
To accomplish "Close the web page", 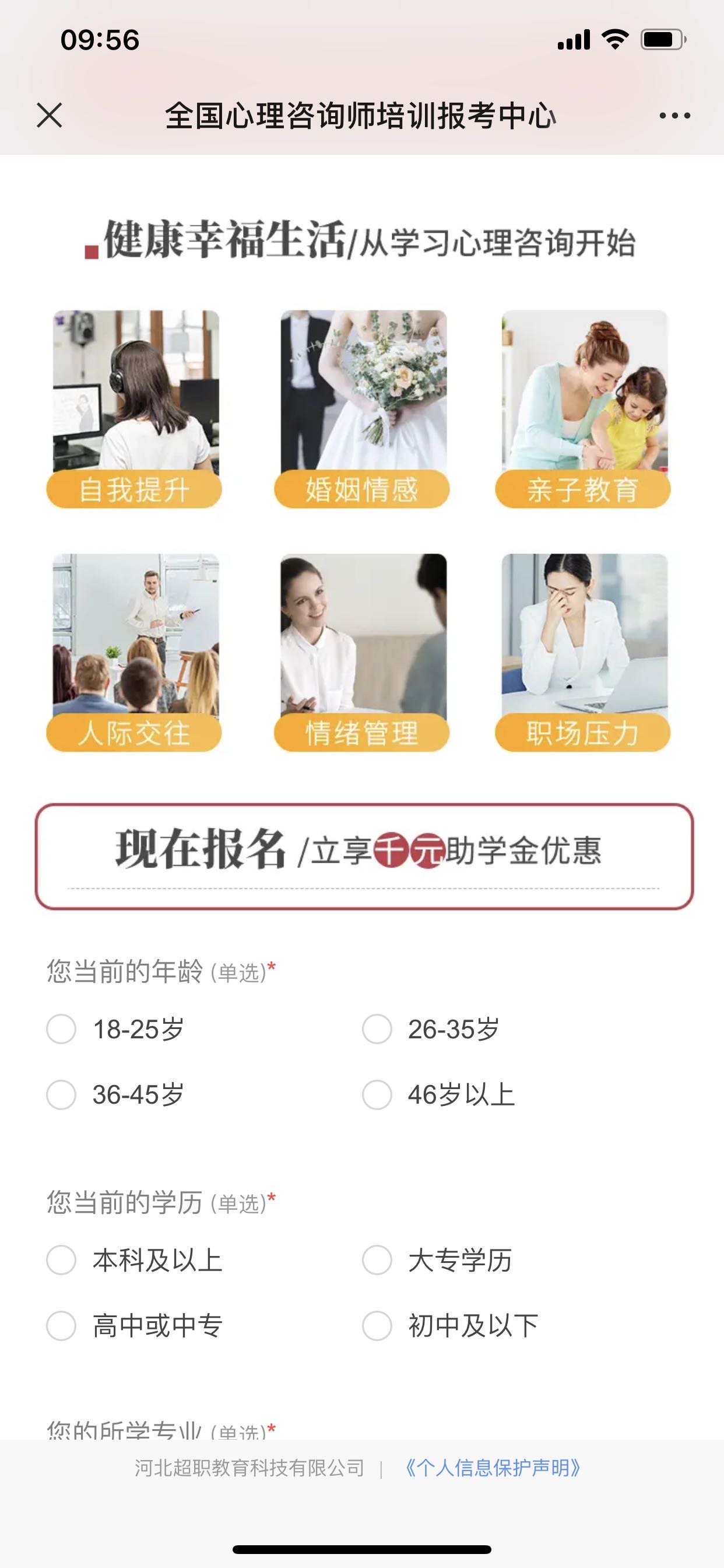I will tap(50, 115).
